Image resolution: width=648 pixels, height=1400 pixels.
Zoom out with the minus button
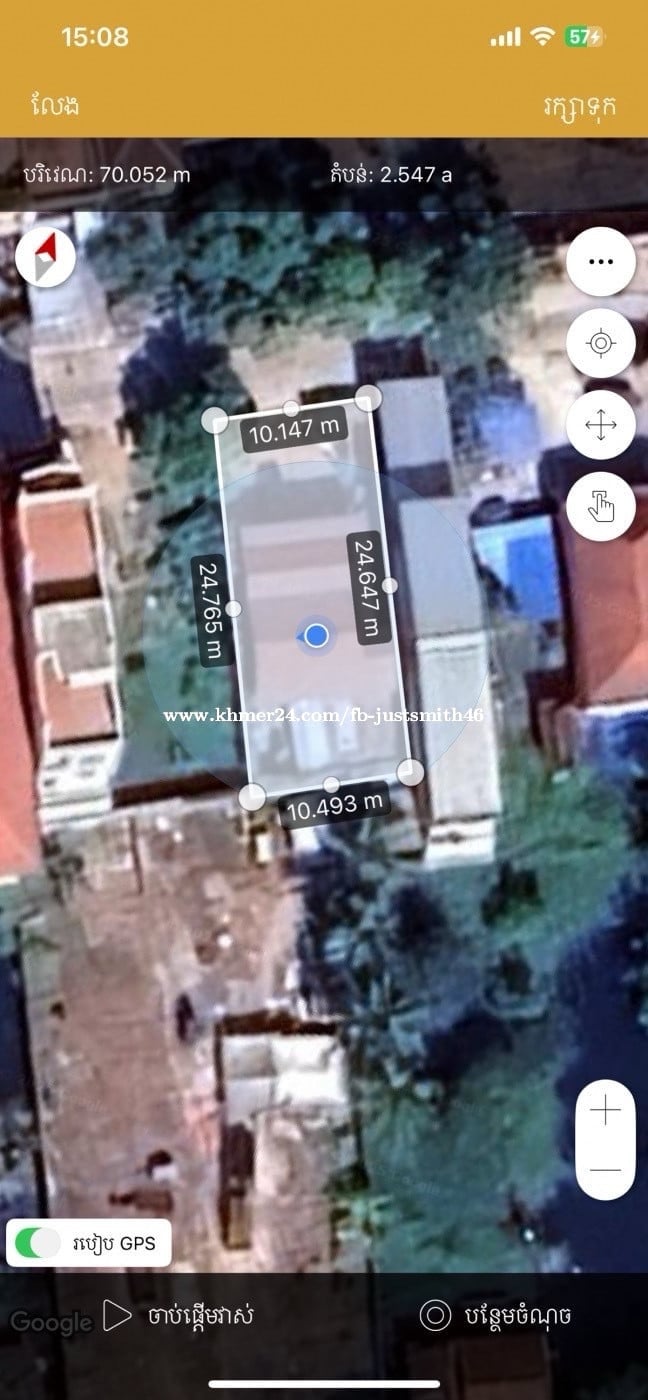605,1170
